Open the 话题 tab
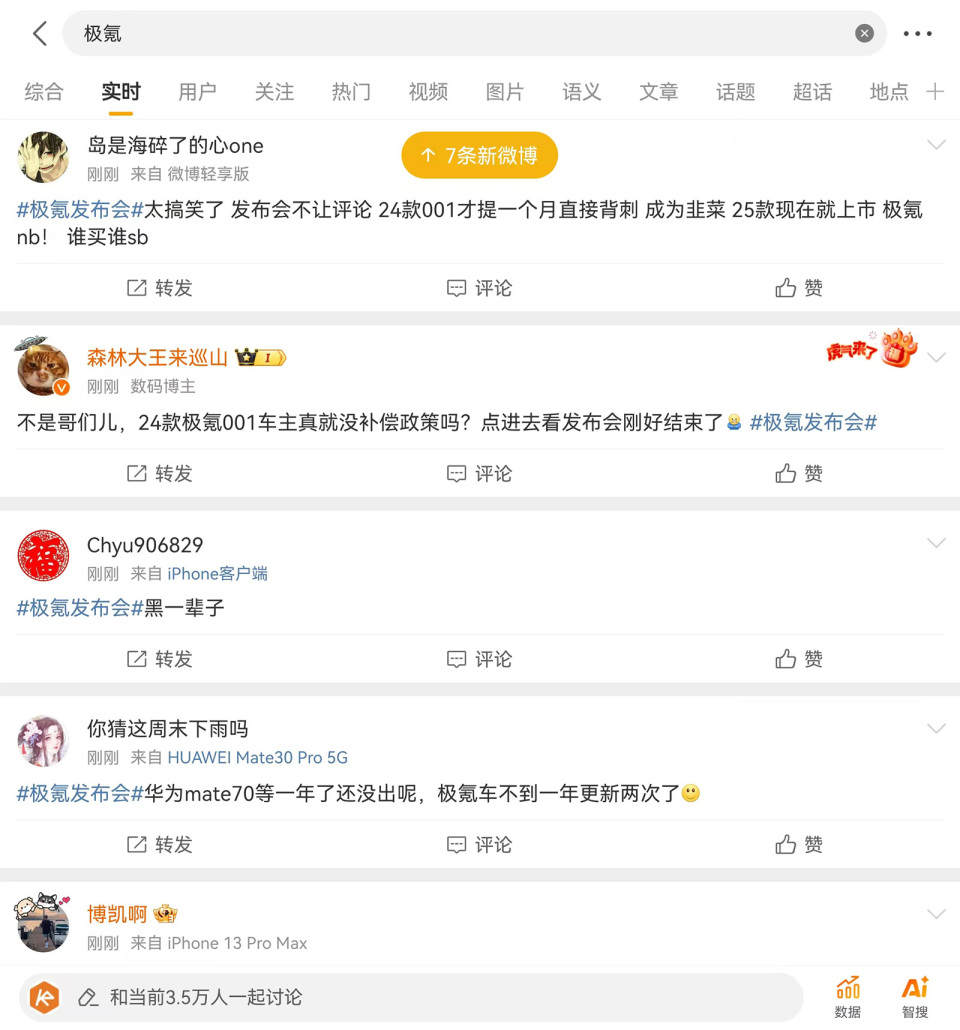This screenshot has width=960, height=1030. click(735, 92)
